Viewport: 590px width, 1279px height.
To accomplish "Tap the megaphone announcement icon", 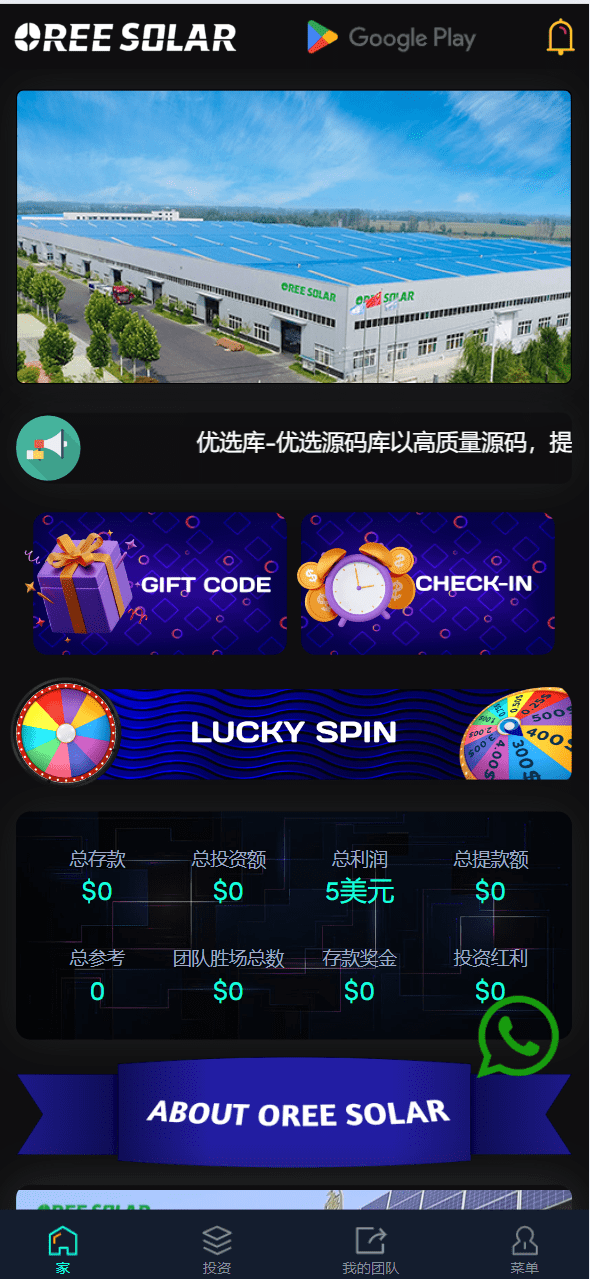I will 48,448.
